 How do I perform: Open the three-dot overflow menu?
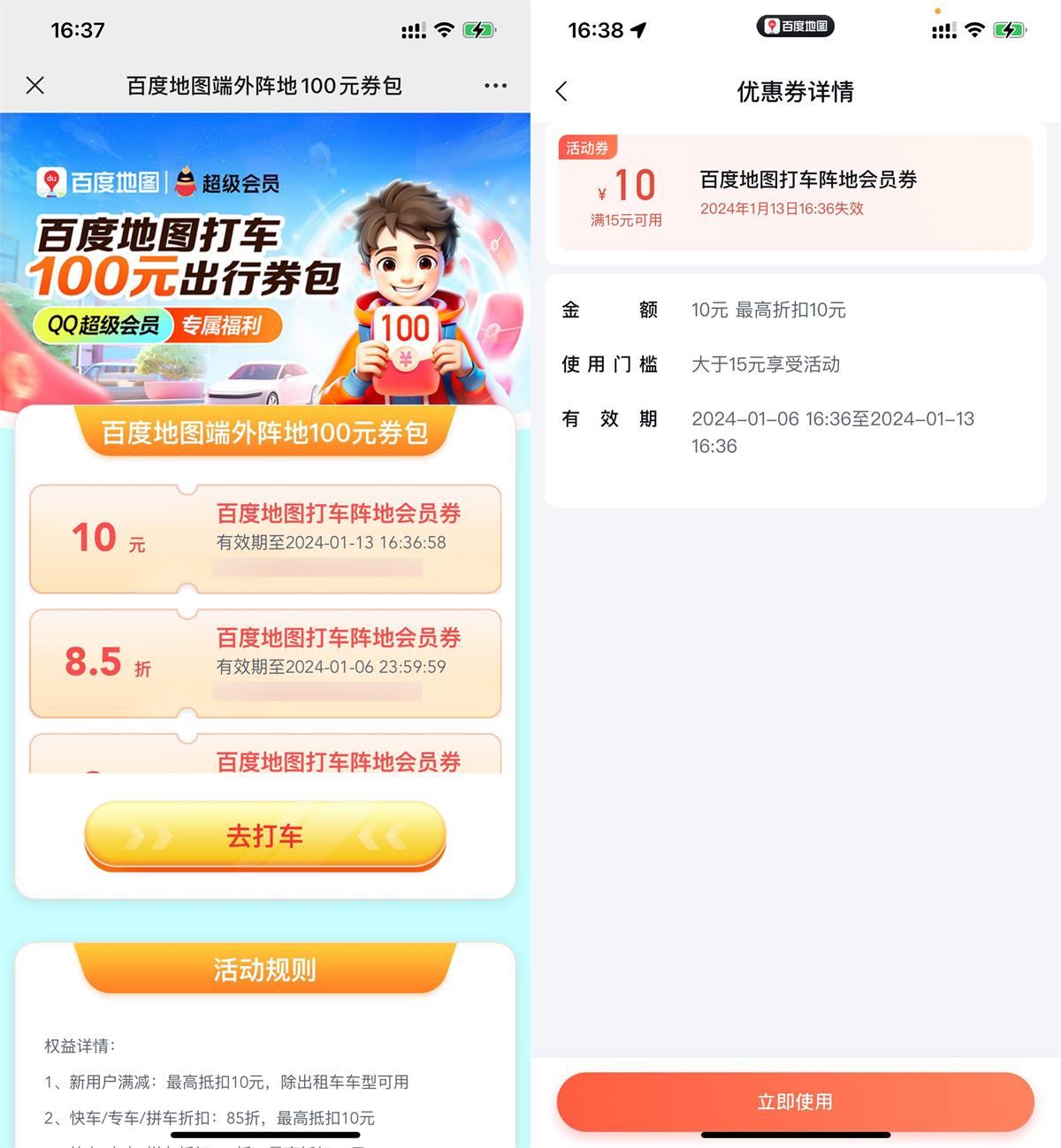495,86
